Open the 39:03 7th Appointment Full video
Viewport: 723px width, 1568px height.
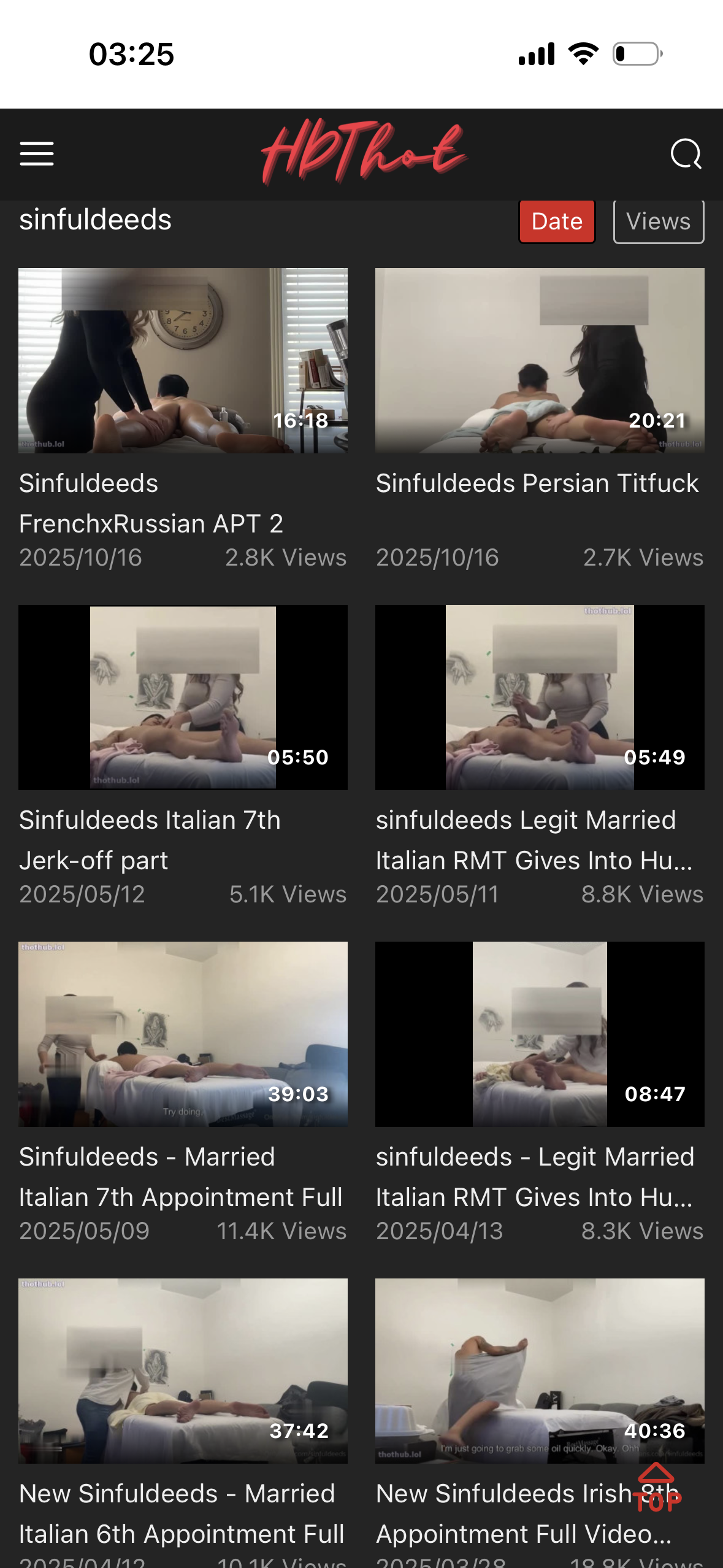[183, 1034]
